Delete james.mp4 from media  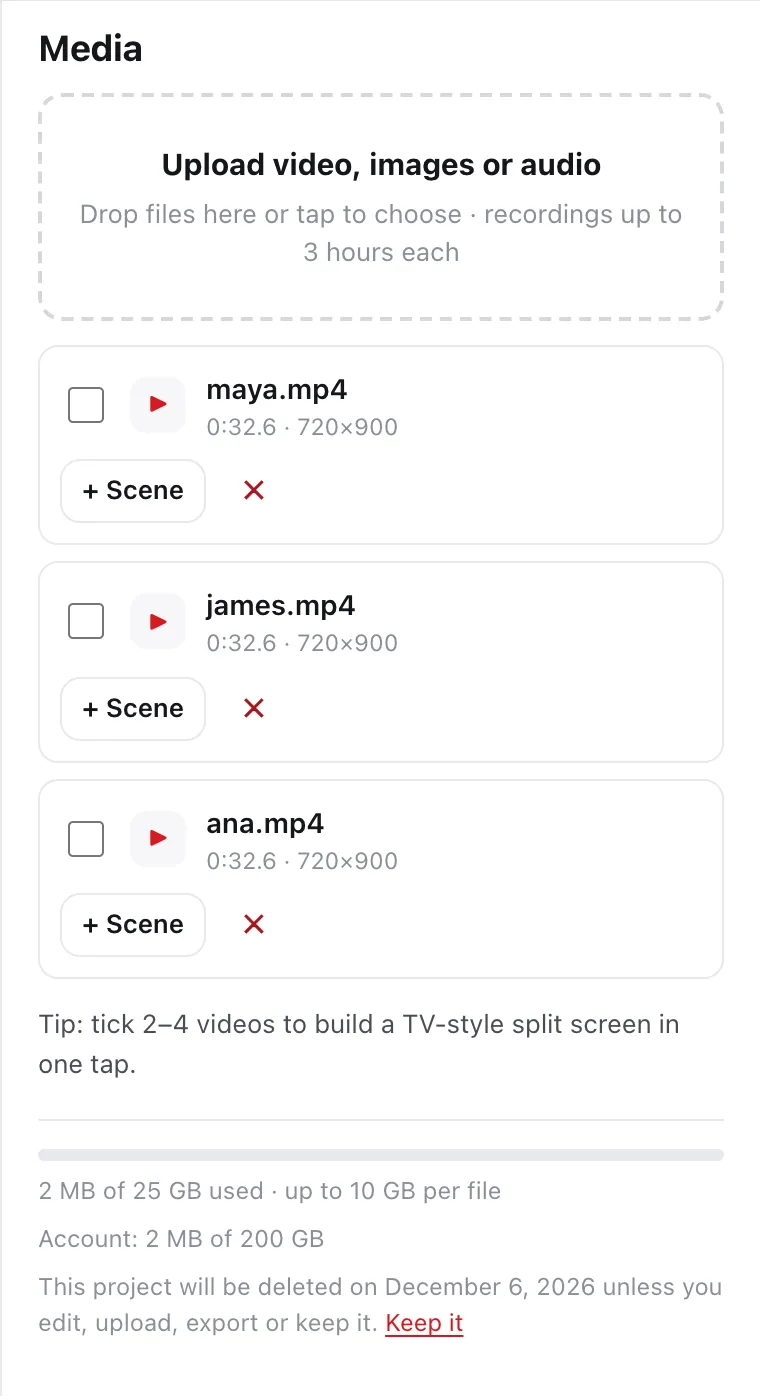pyautogui.click(x=254, y=708)
